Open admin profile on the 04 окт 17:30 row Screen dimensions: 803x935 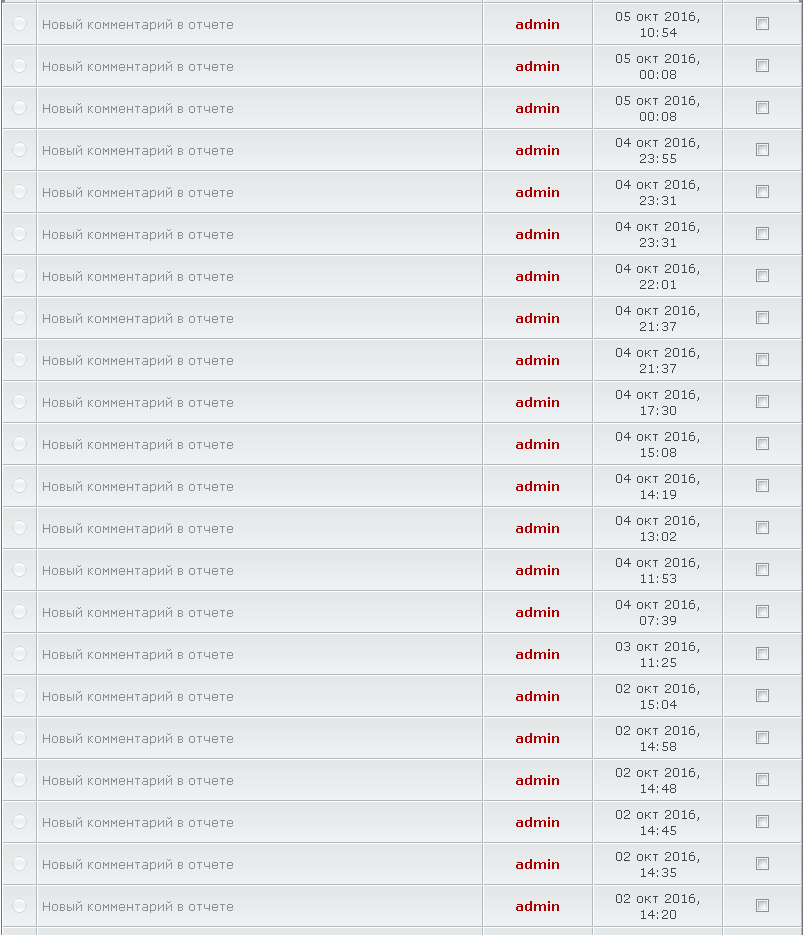[x=537, y=403]
